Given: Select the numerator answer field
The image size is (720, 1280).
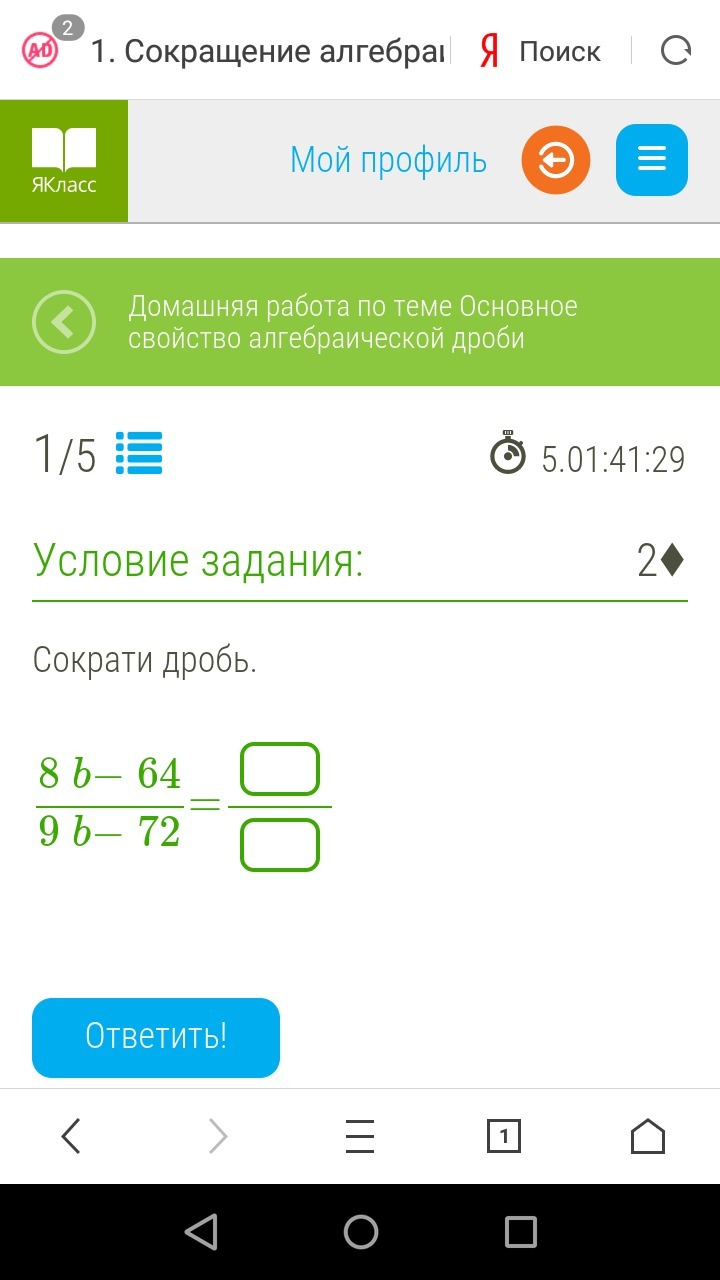Looking at the screenshot, I should point(280,769).
